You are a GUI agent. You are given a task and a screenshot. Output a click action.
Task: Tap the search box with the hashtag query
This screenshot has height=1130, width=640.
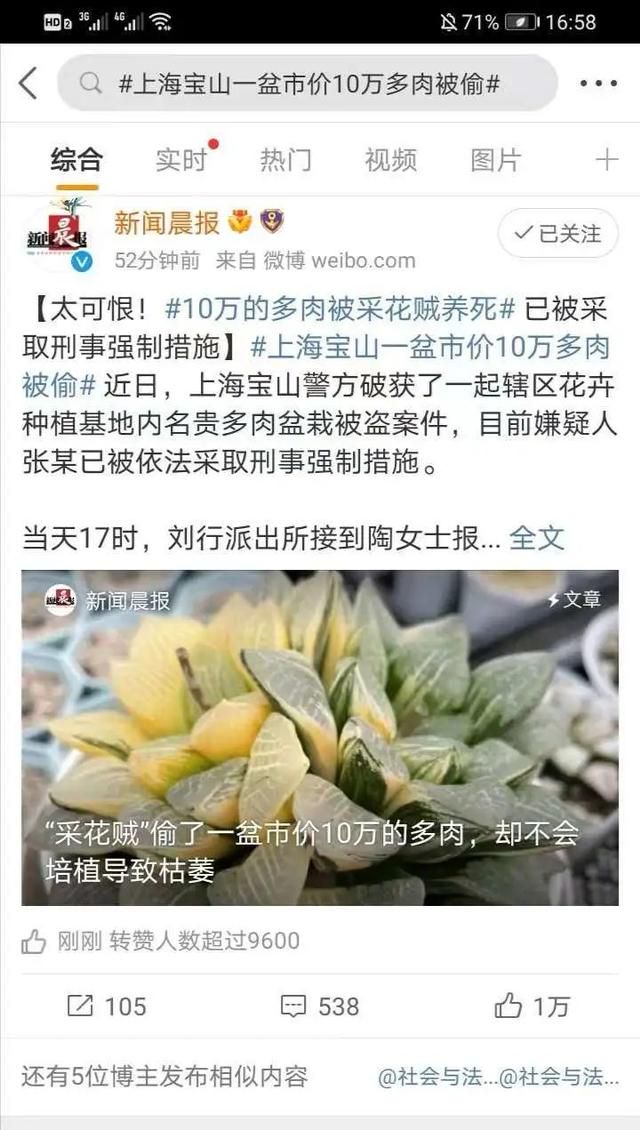coord(307,84)
